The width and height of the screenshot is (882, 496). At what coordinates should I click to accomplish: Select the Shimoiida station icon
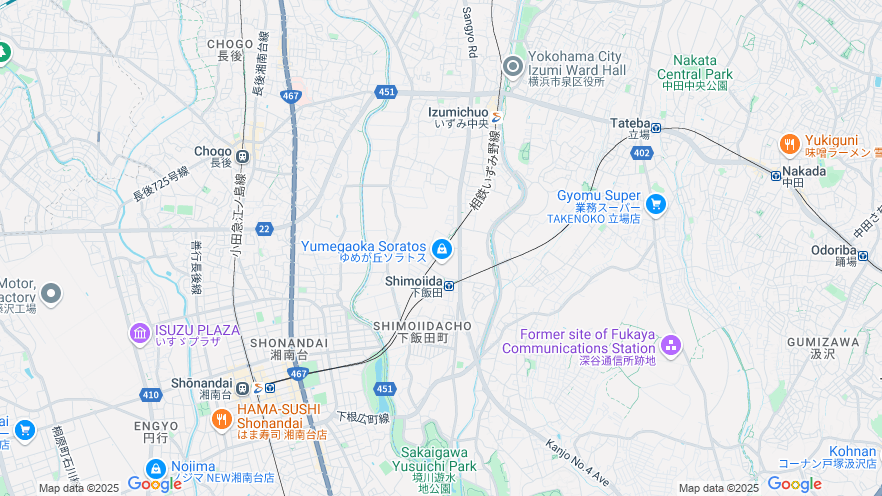click(x=449, y=285)
